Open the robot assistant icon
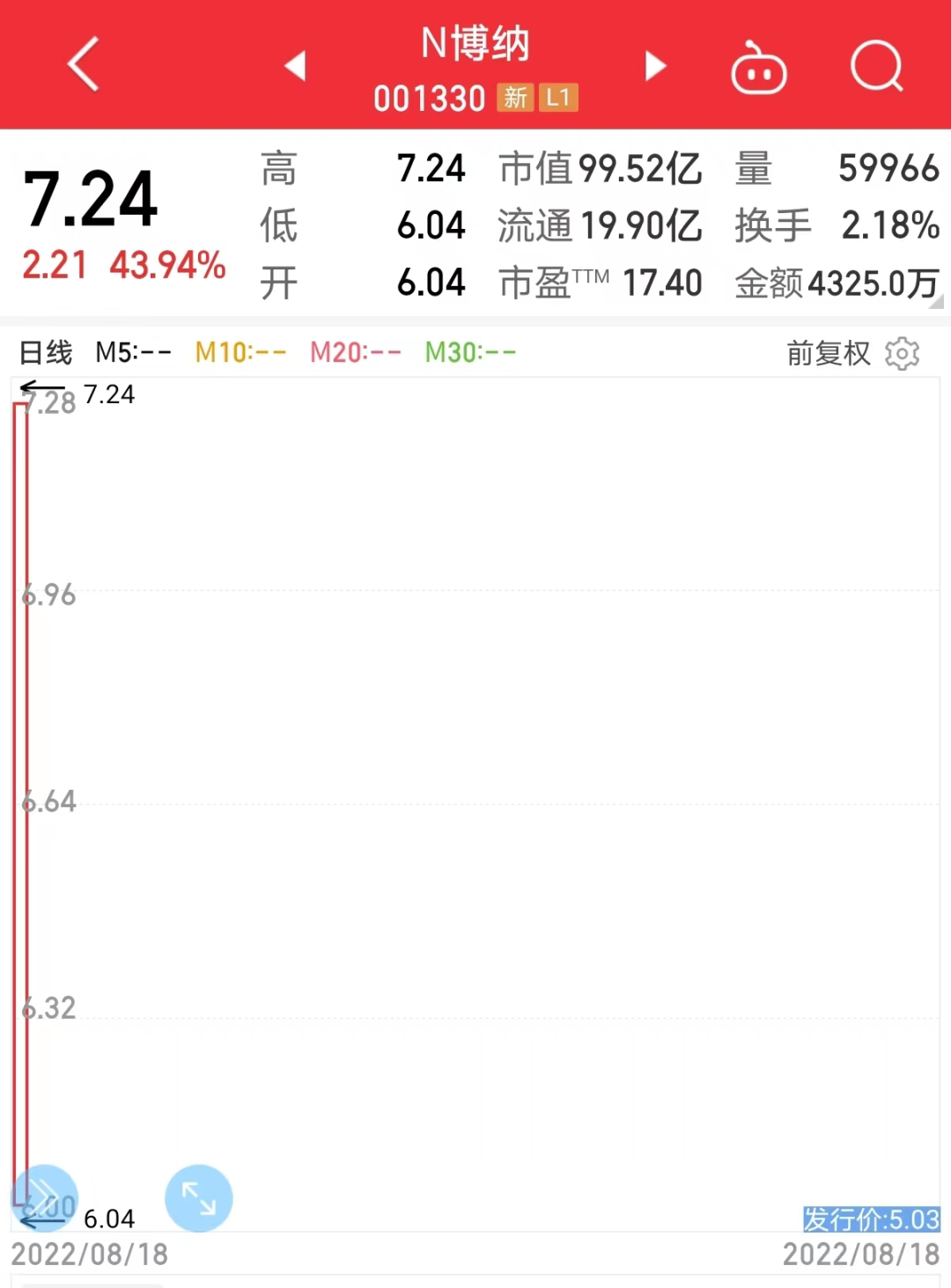Image resolution: width=951 pixels, height=1288 pixels. (x=758, y=67)
